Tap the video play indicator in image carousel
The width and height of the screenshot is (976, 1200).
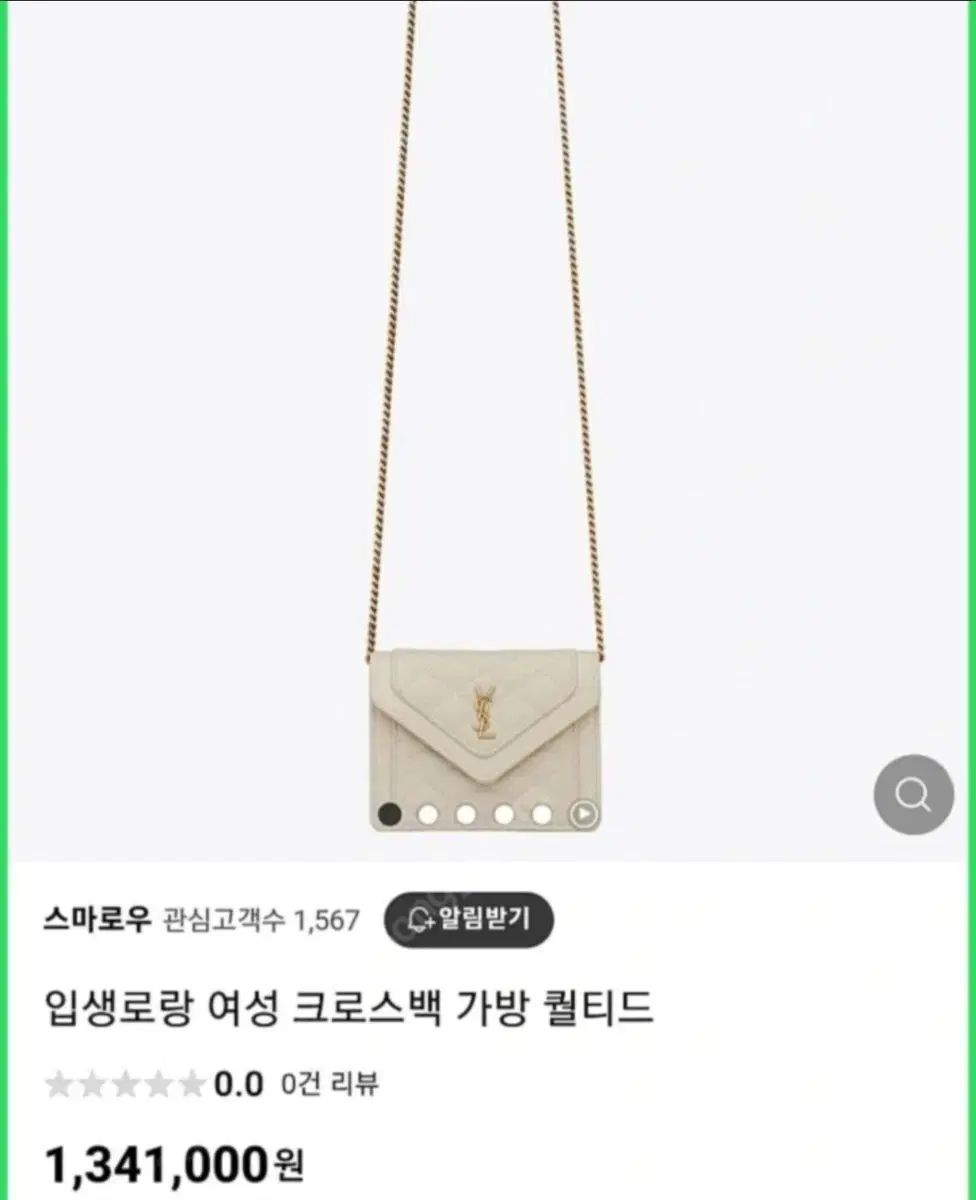(582, 814)
